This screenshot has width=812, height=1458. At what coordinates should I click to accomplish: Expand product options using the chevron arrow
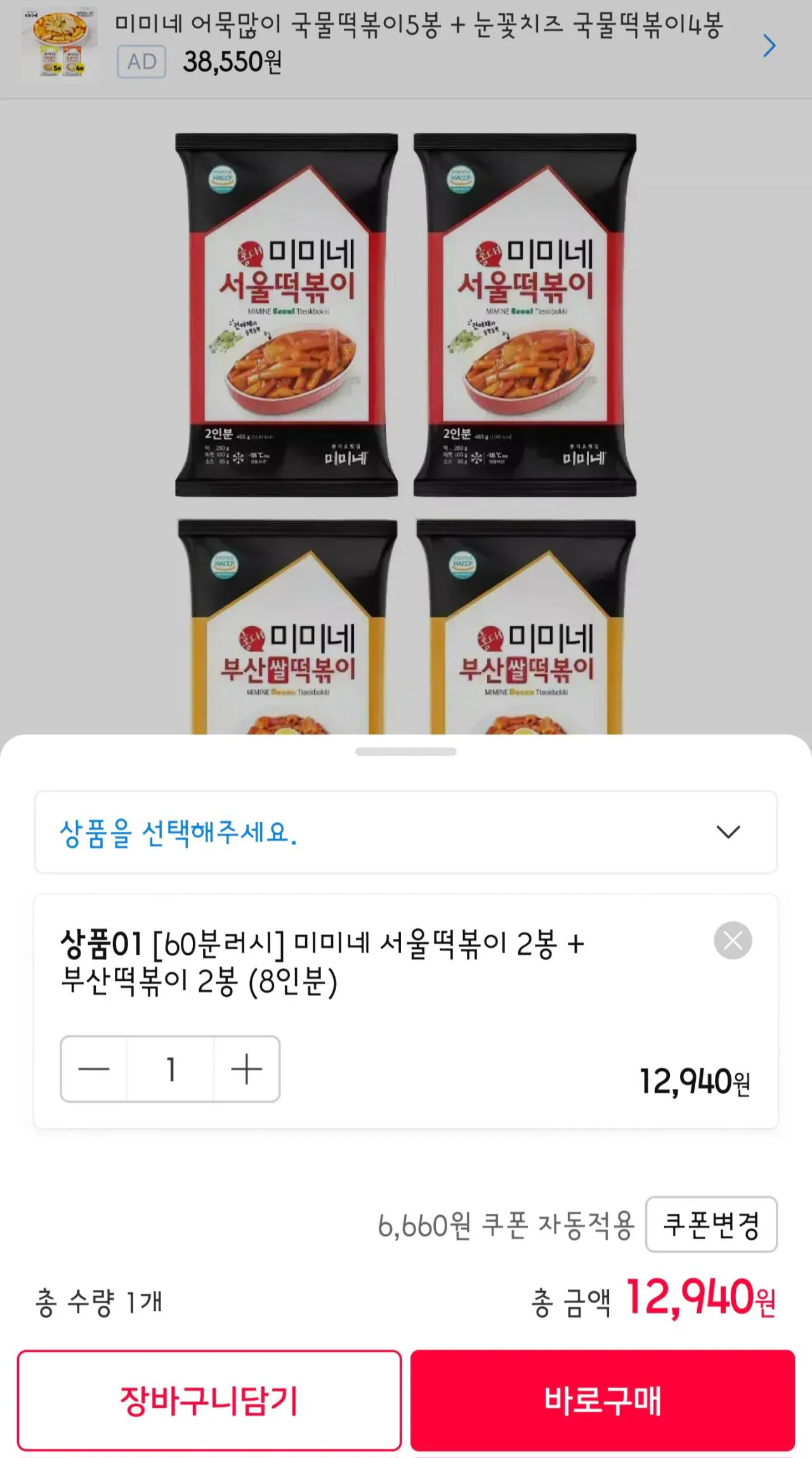[728, 832]
